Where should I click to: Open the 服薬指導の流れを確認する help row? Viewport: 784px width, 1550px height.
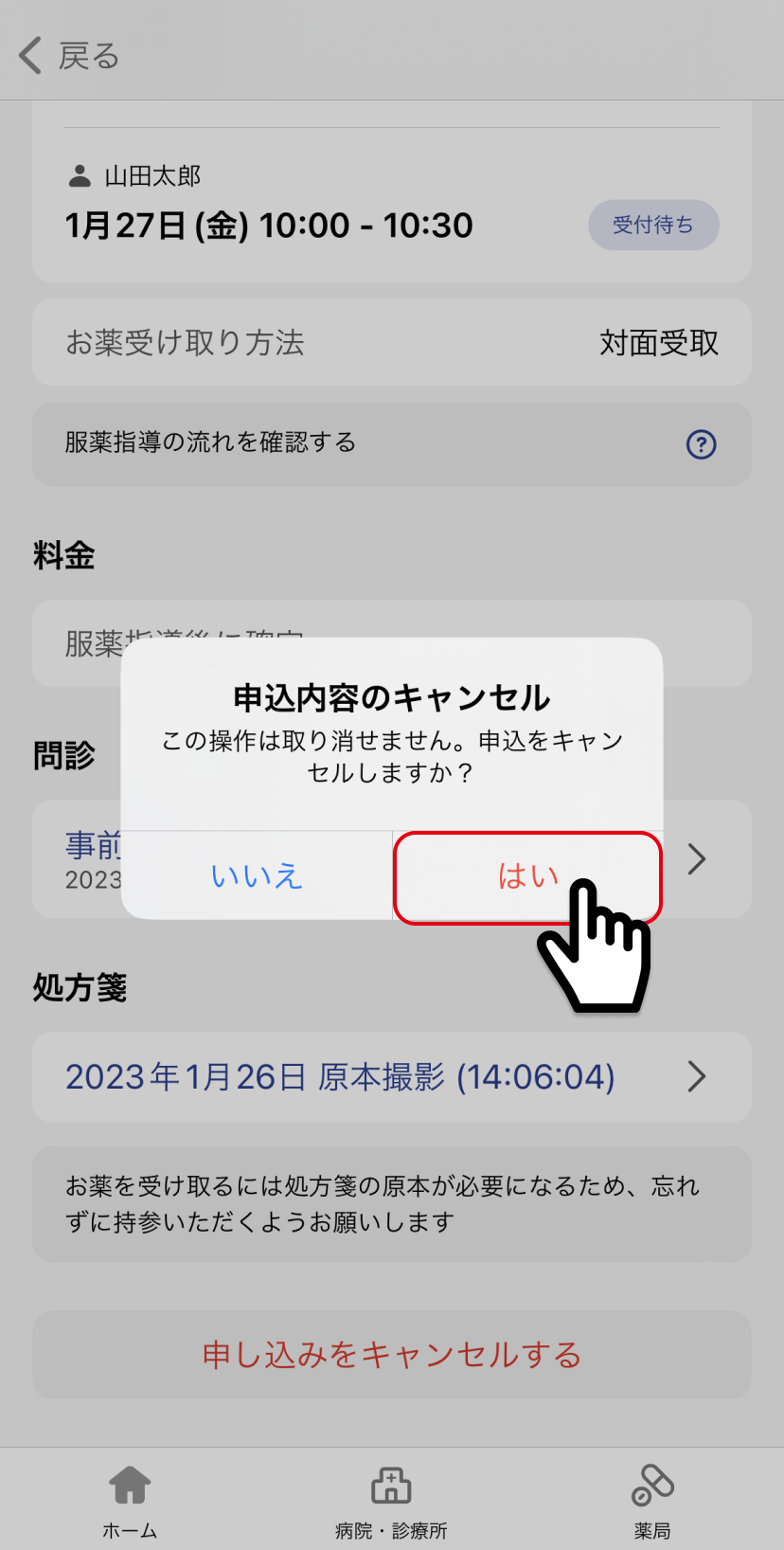391,443
